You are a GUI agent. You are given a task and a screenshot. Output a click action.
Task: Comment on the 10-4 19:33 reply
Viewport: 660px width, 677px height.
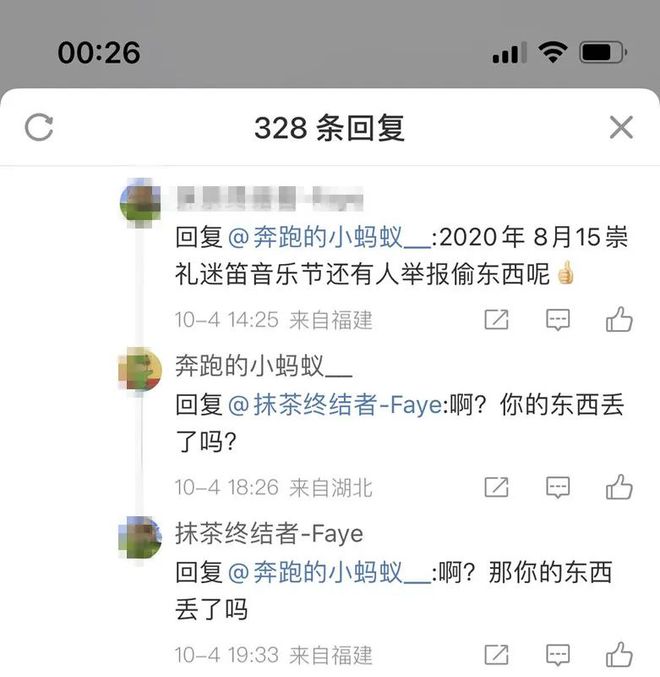click(558, 655)
